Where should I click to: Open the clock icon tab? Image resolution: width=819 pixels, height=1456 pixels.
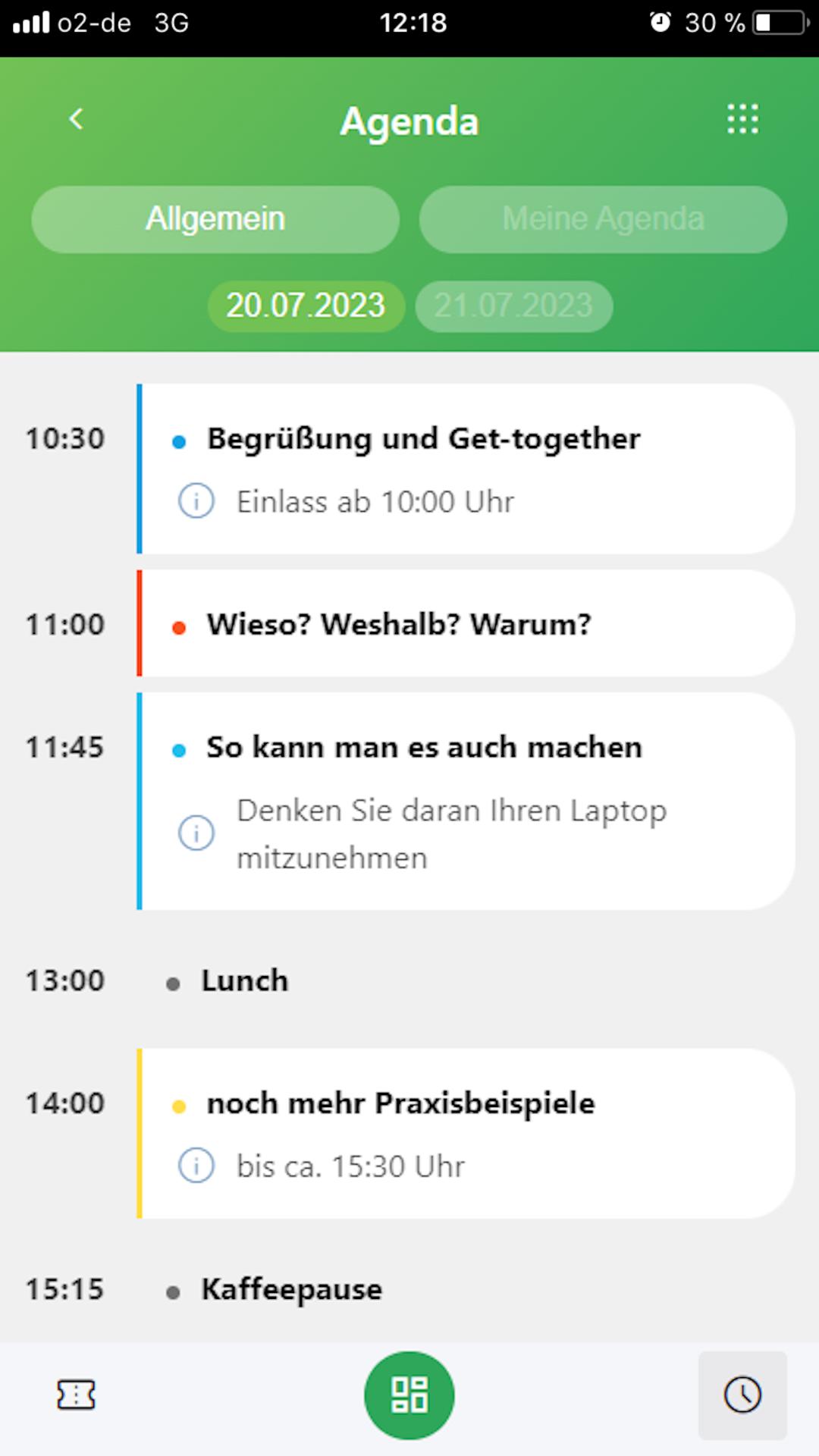[x=742, y=1395]
